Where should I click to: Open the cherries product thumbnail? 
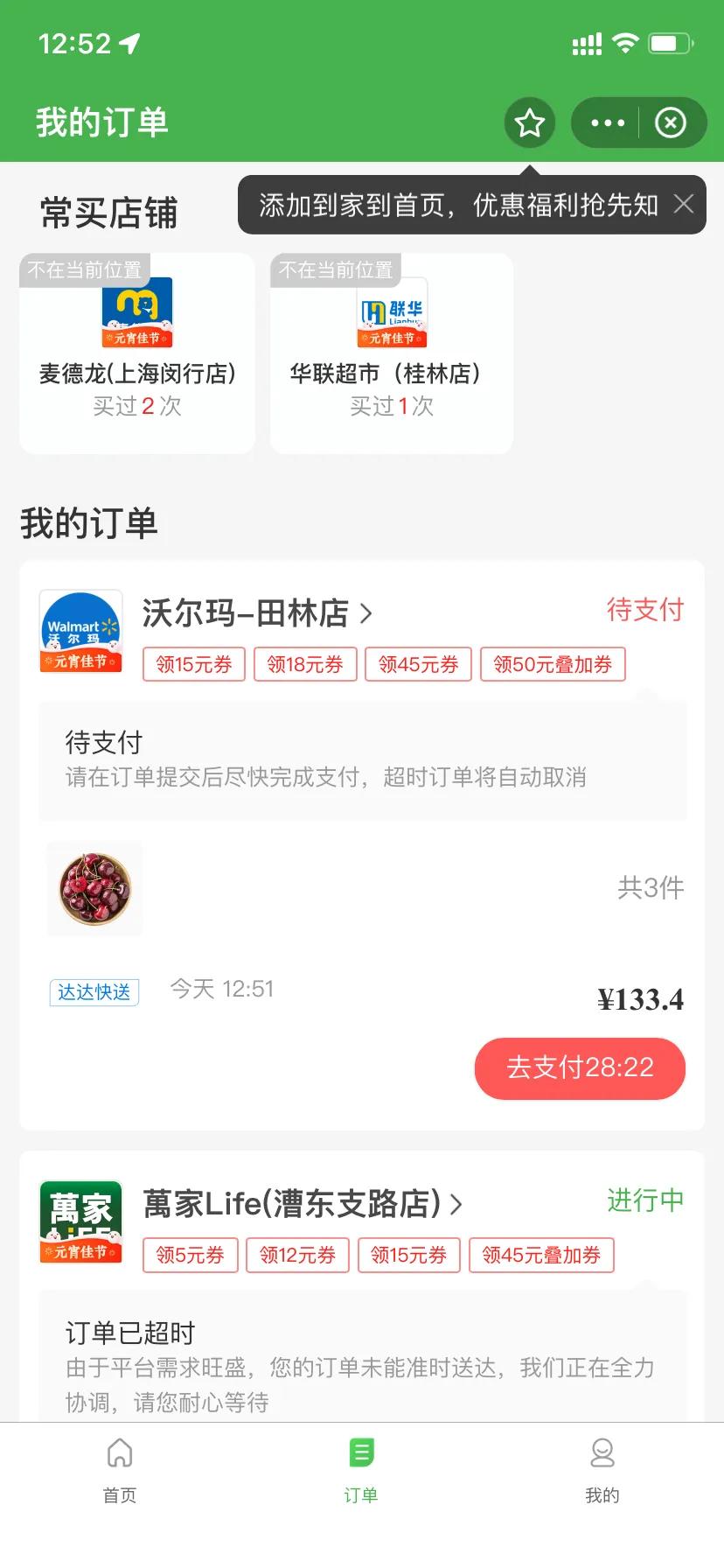coord(94,888)
